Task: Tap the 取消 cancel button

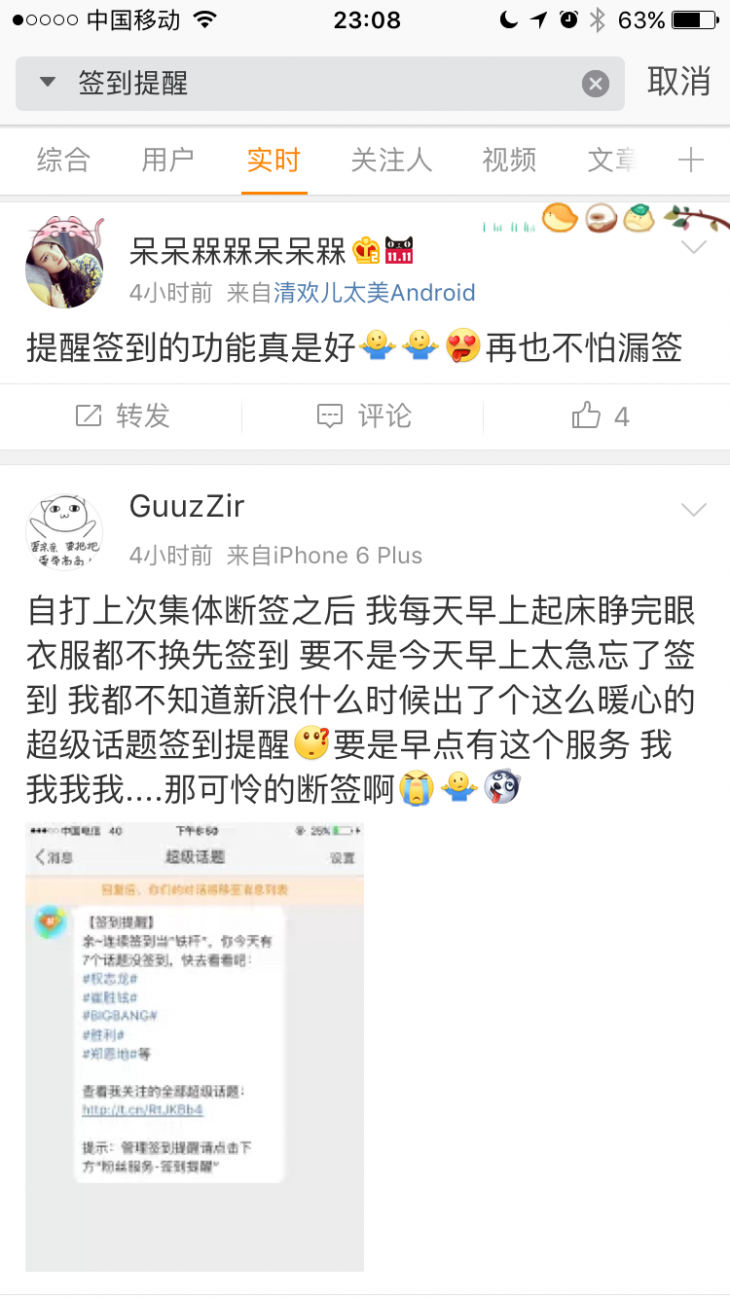Action: click(x=678, y=83)
